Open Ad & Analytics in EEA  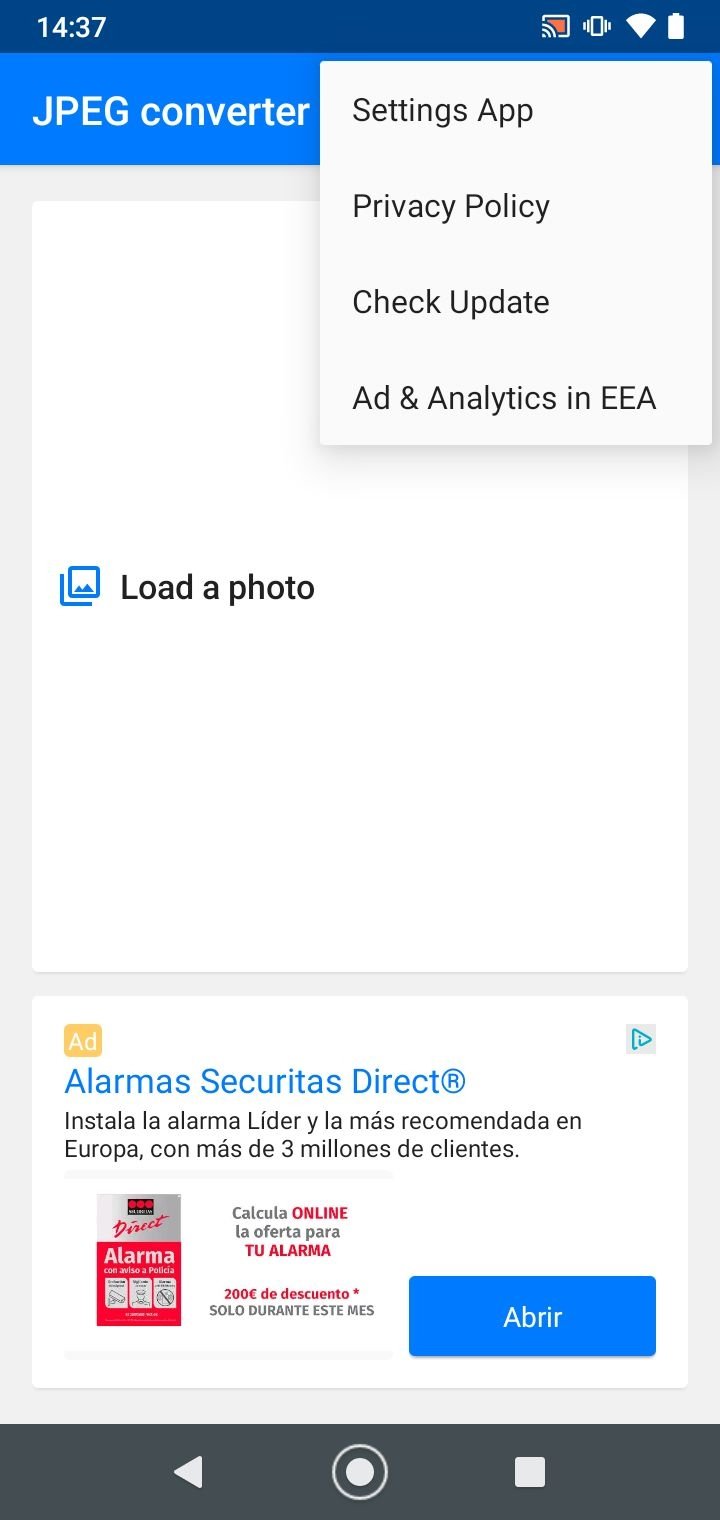[x=516, y=398]
